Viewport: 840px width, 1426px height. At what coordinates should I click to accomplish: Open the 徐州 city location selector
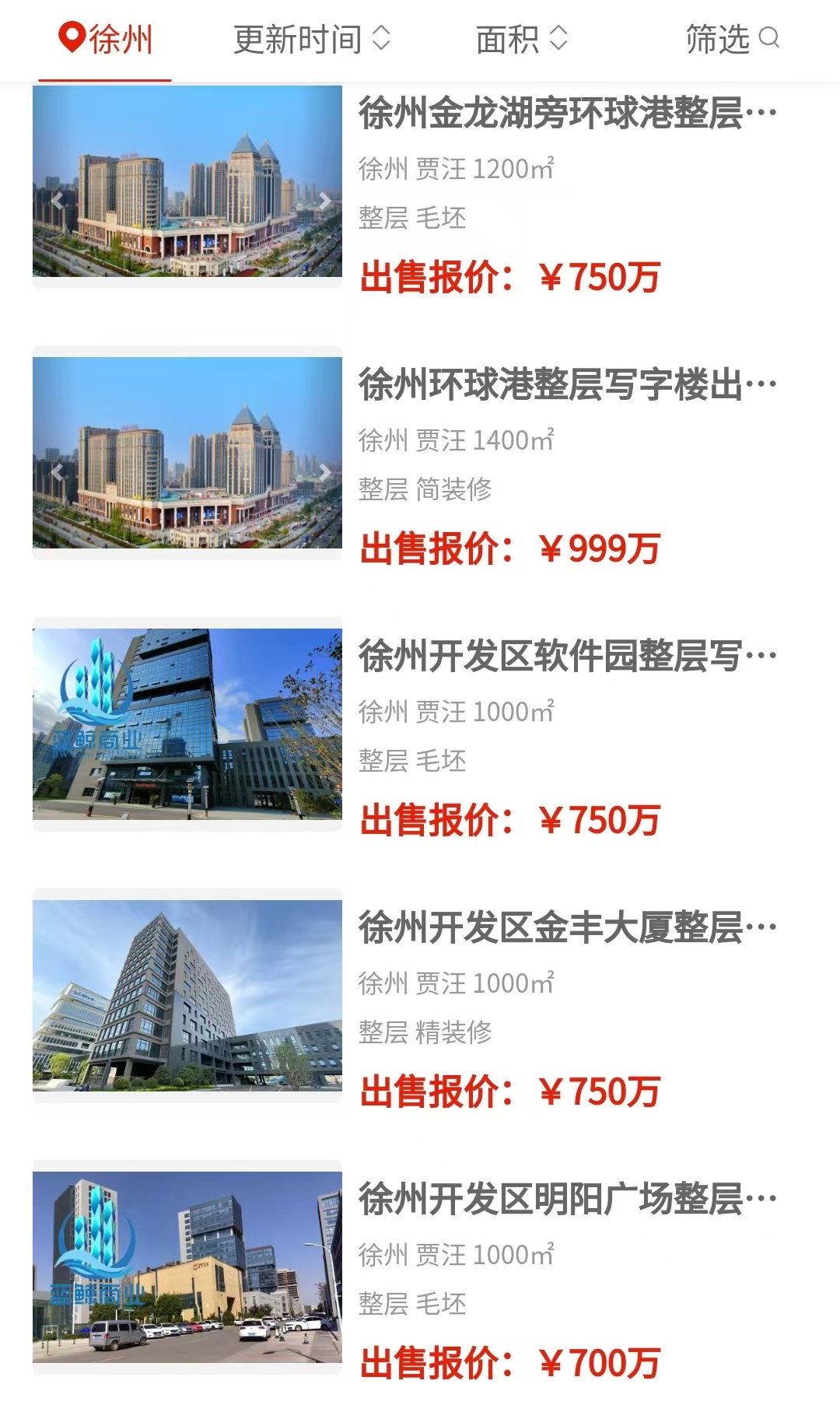coord(105,39)
